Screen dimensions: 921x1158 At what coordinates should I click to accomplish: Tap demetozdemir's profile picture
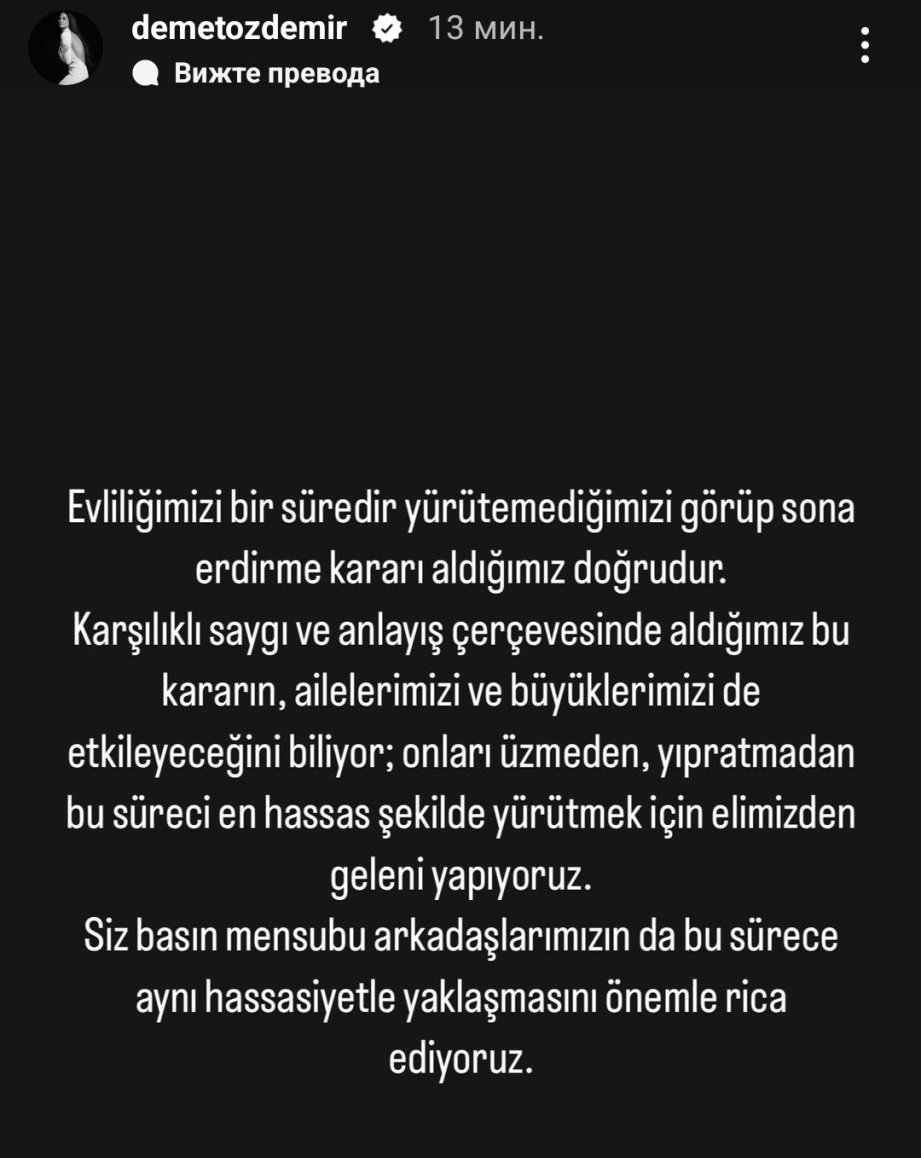coord(66,49)
